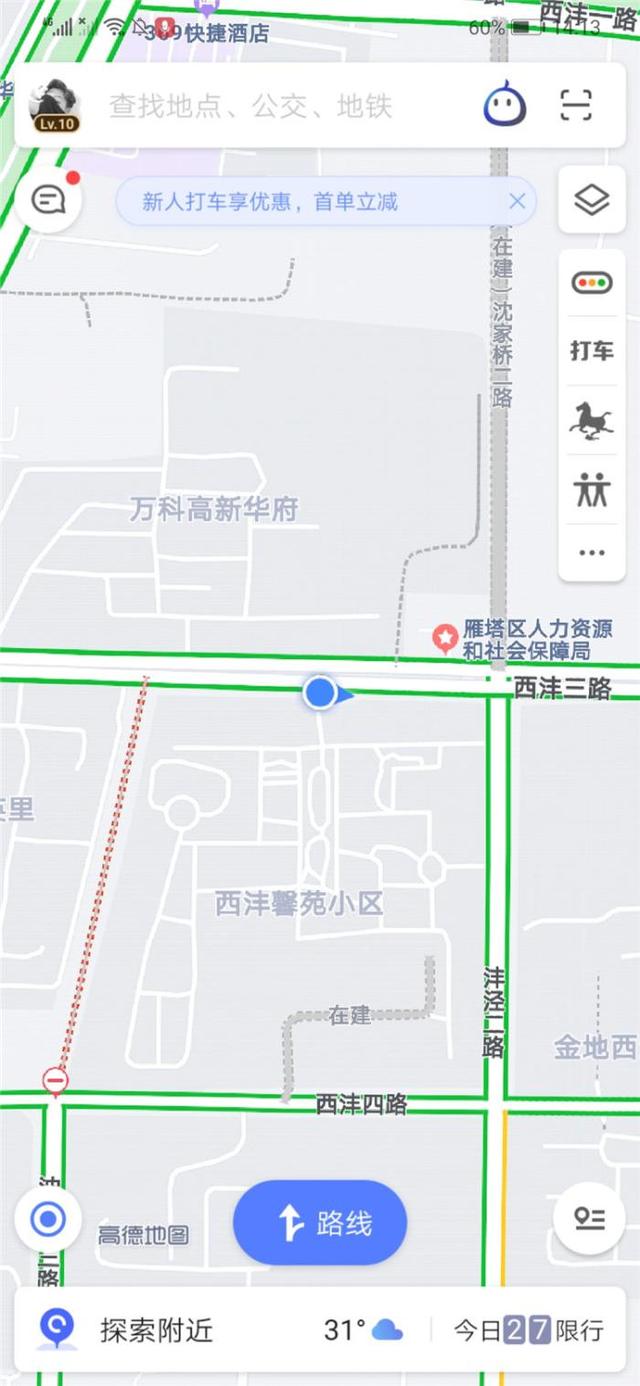Open the voice assistant robot icon

(x=505, y=105)
